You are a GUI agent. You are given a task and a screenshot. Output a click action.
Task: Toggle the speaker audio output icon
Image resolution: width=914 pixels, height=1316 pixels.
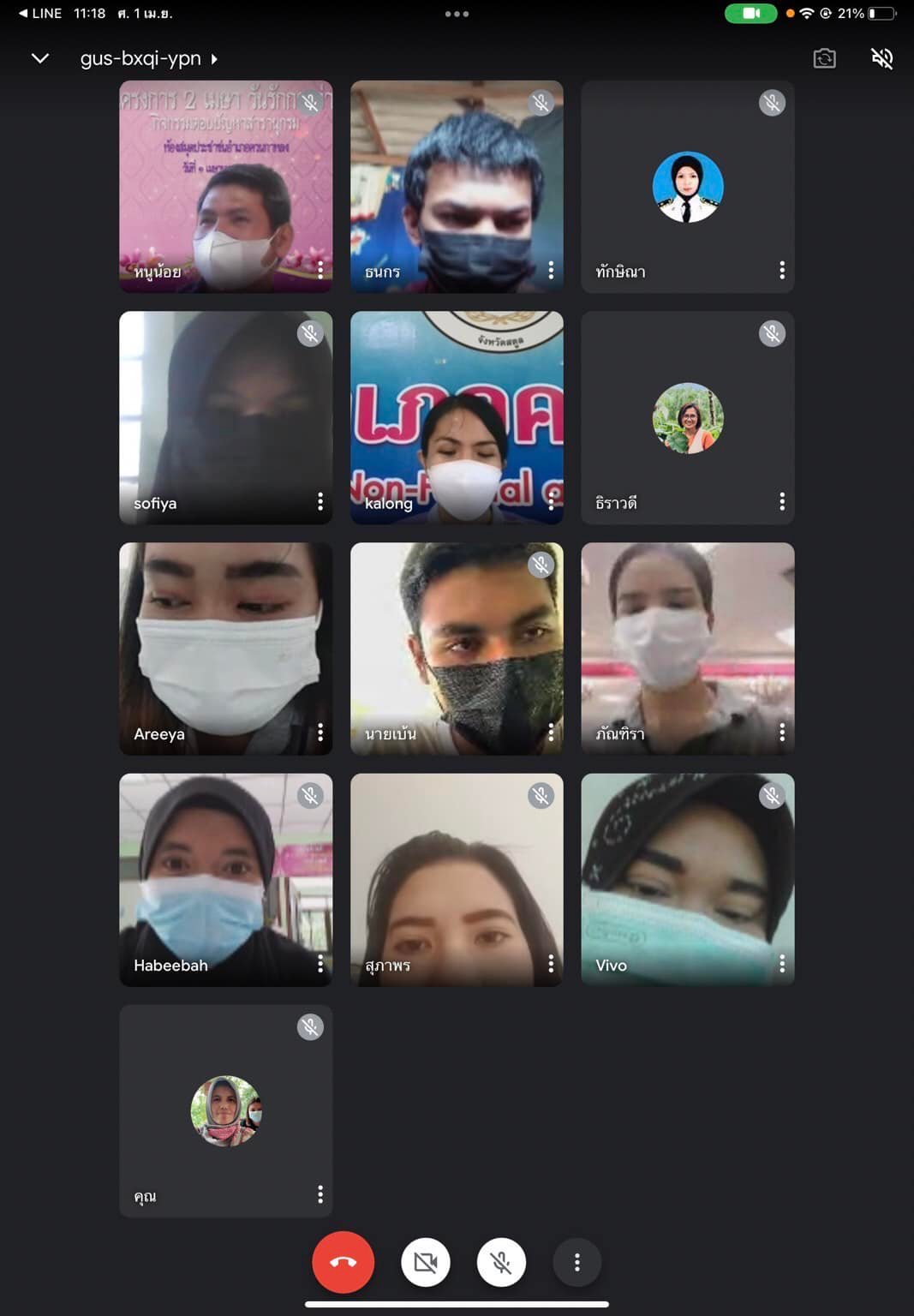point(881,58)
